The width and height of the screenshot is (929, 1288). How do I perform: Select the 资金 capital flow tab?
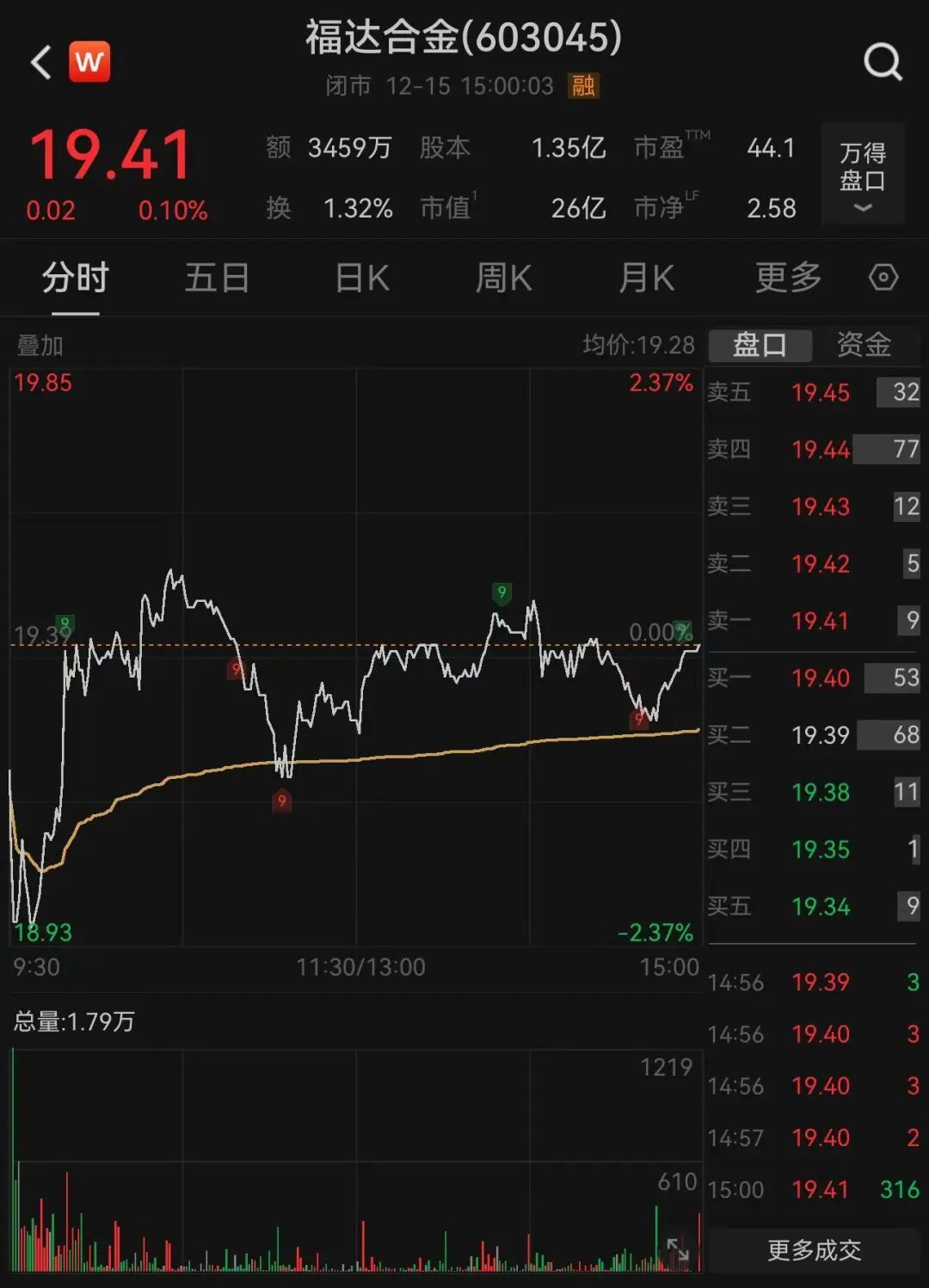coord(864,345)
